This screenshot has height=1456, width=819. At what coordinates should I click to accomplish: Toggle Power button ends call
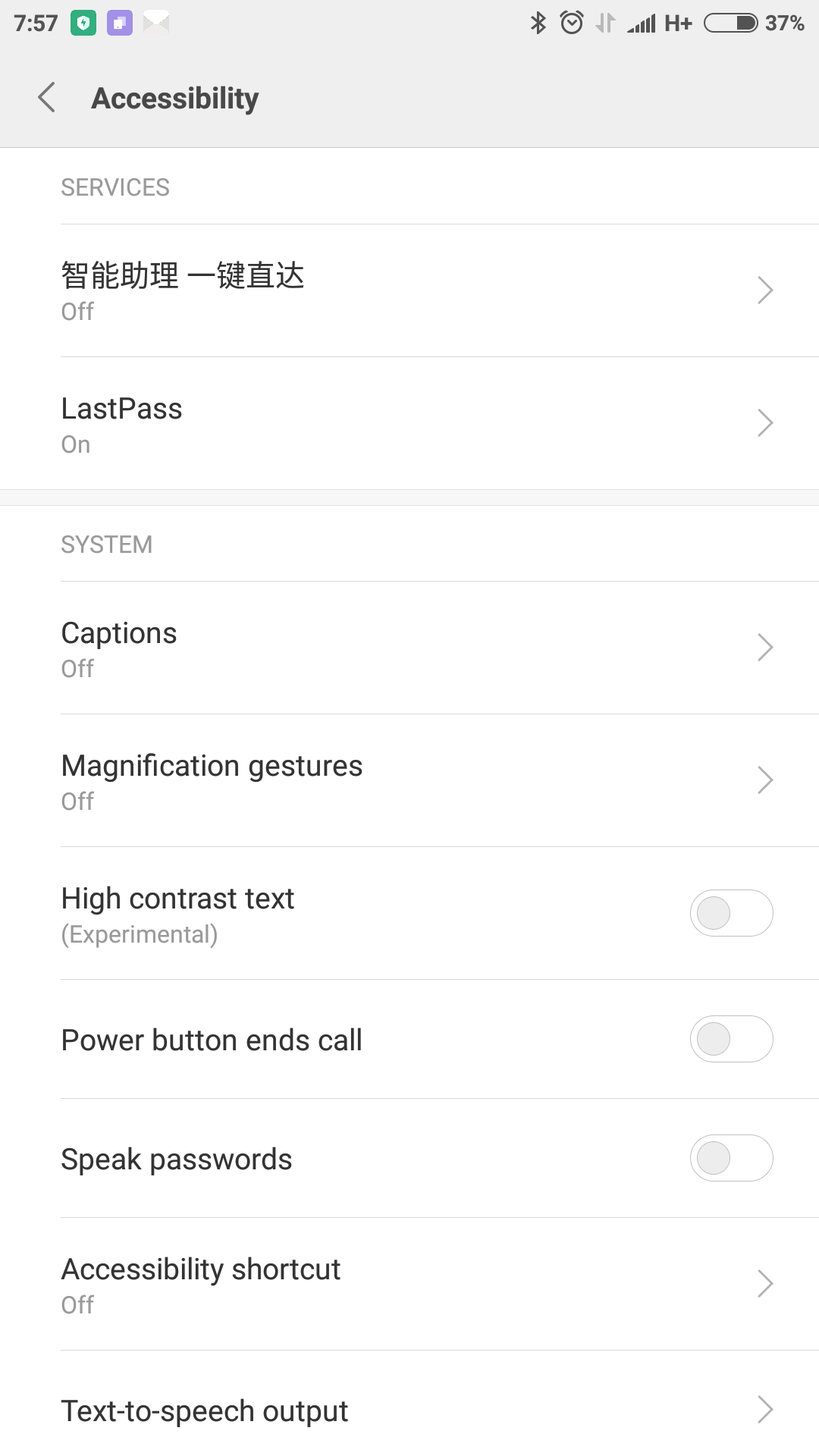[x=731, y=1039]
